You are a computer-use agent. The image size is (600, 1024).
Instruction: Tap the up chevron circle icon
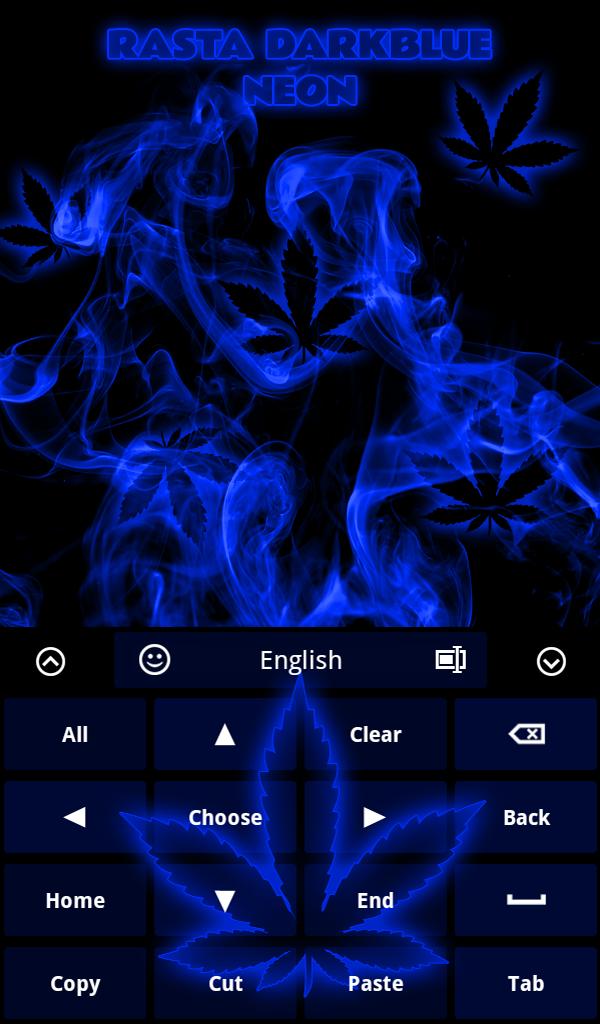(x=51, y=661)
